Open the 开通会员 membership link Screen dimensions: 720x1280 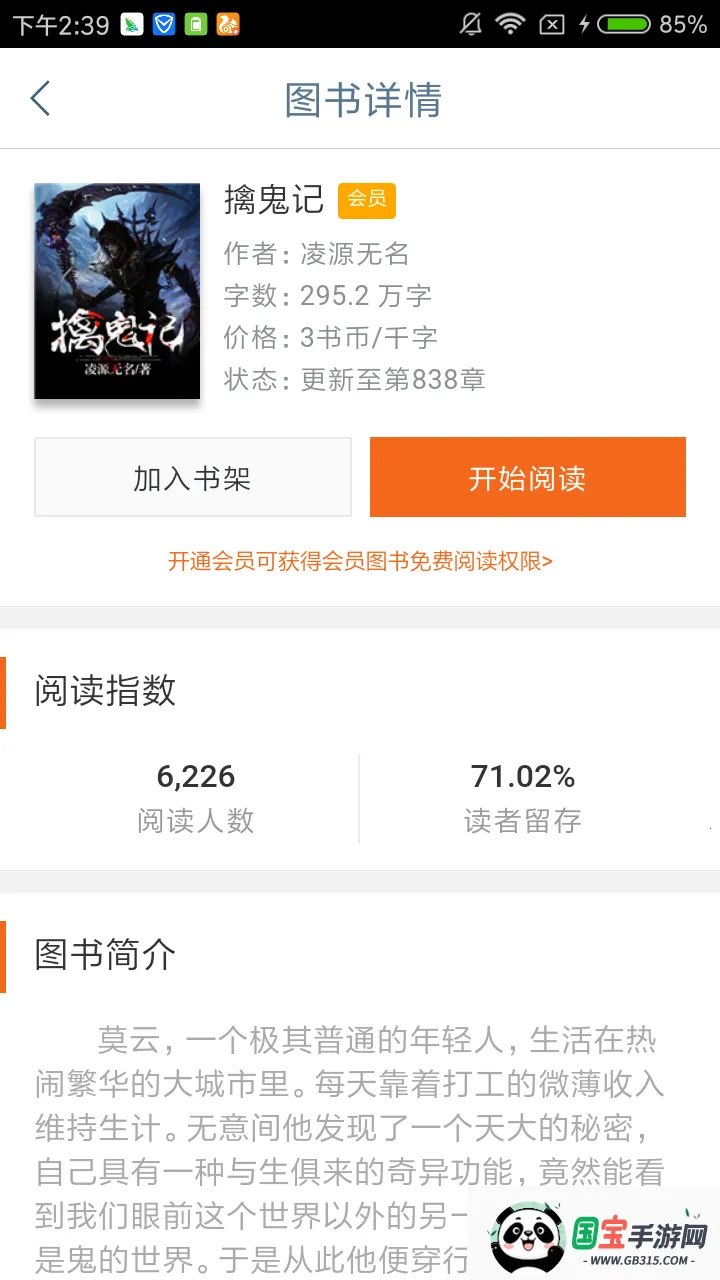tap(360, 561)
